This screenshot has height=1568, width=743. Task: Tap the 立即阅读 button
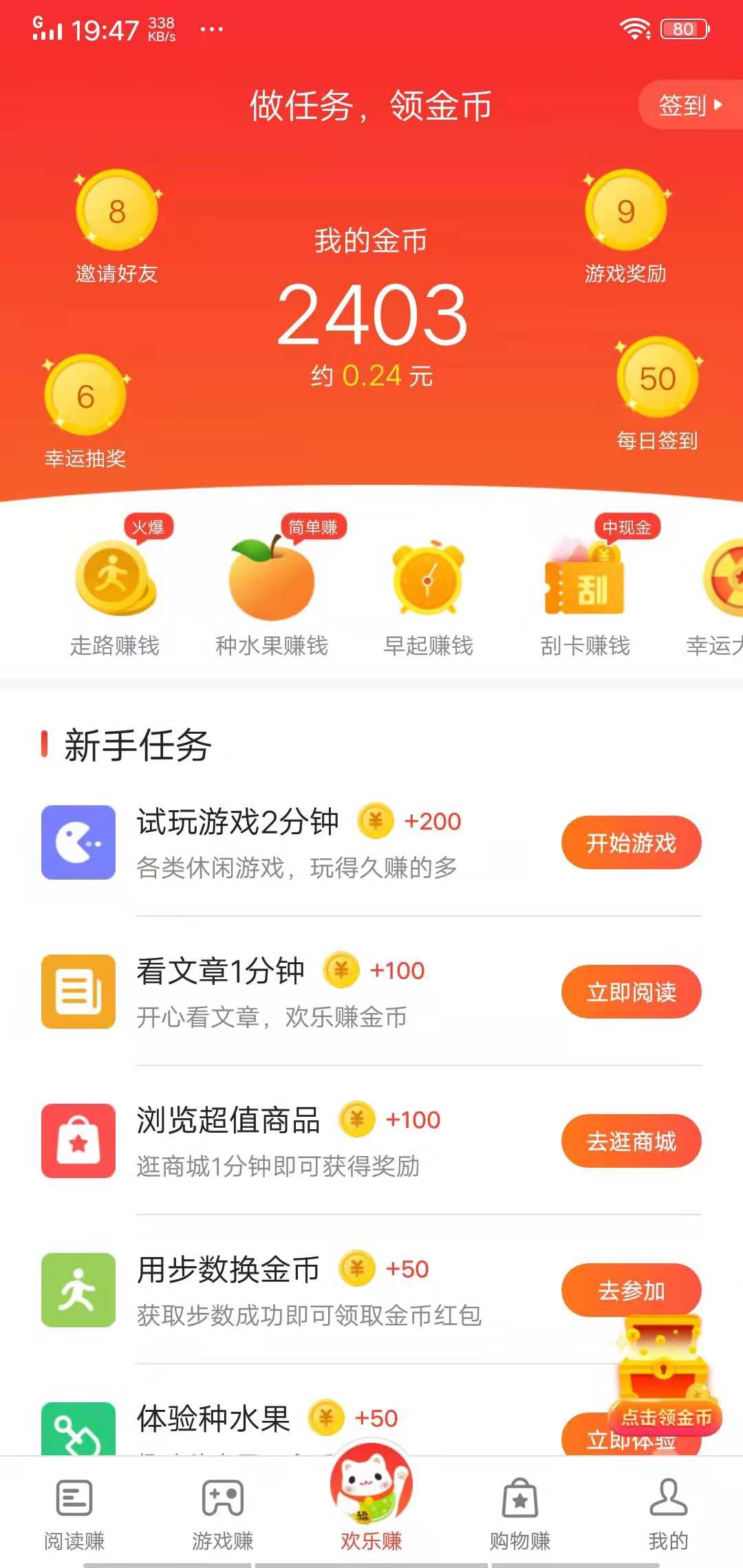tap(631, 992)
